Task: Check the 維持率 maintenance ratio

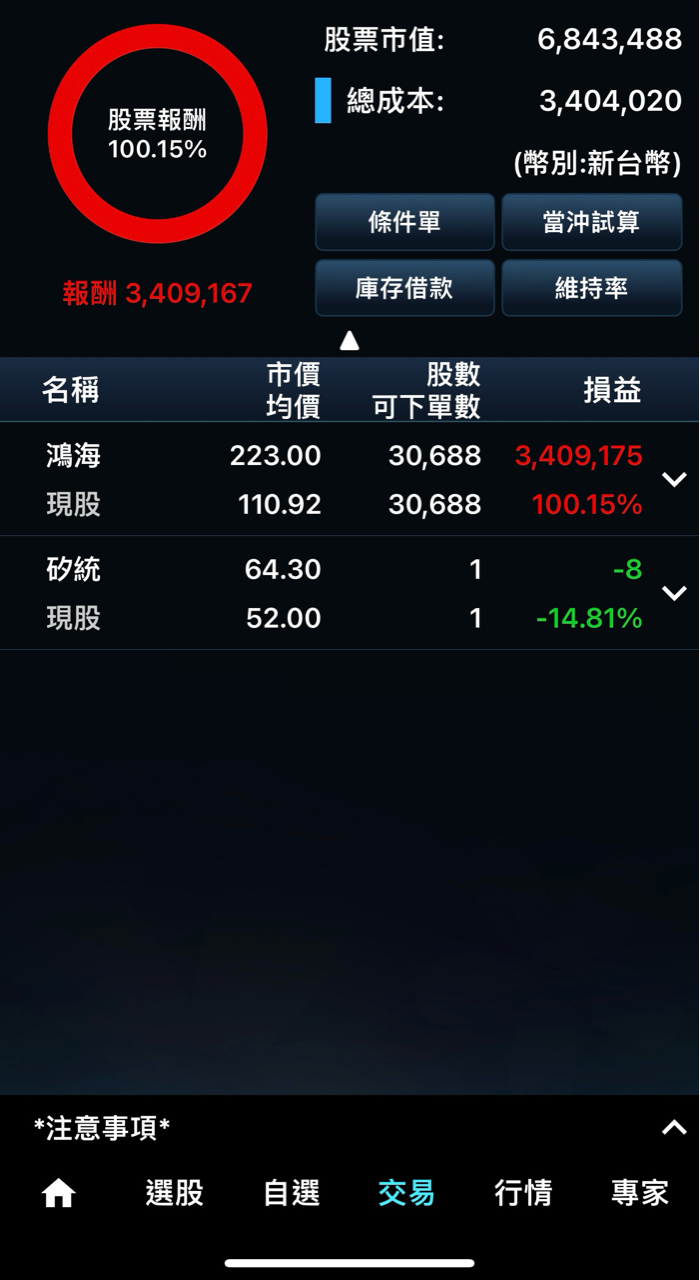Action: tap(591, 288)
